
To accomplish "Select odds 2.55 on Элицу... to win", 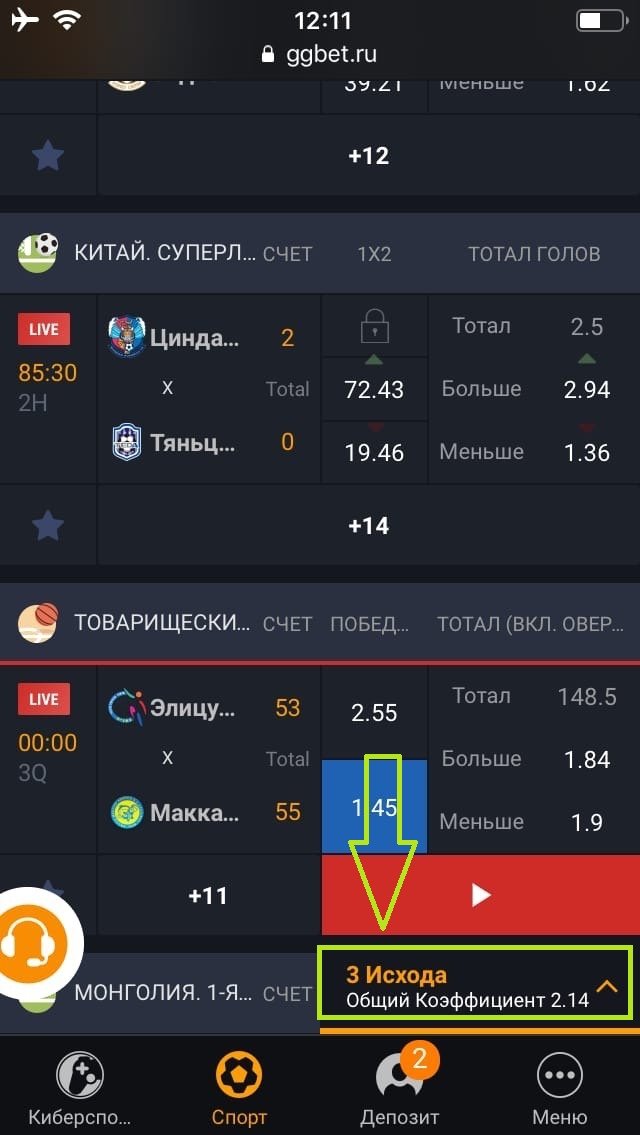I will tap(374, 713).
